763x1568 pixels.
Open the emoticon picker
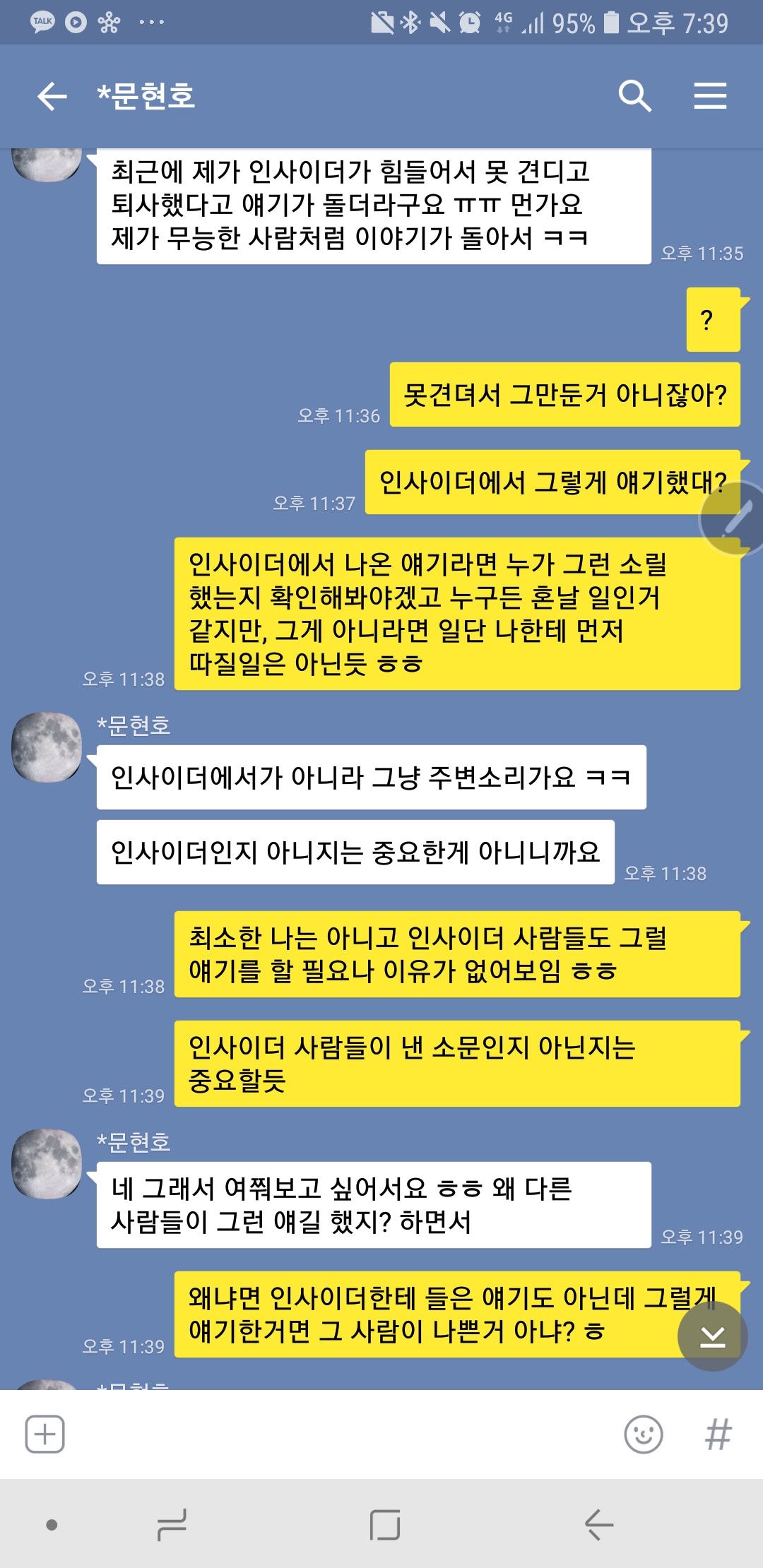tap(644, 1435)
